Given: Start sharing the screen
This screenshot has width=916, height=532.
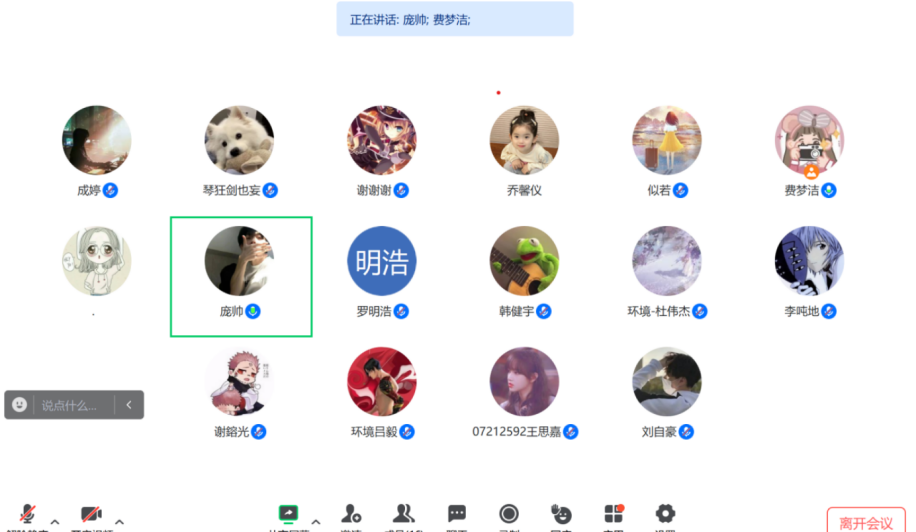Looking at the screenshot, I should click(x=289, y=515).
